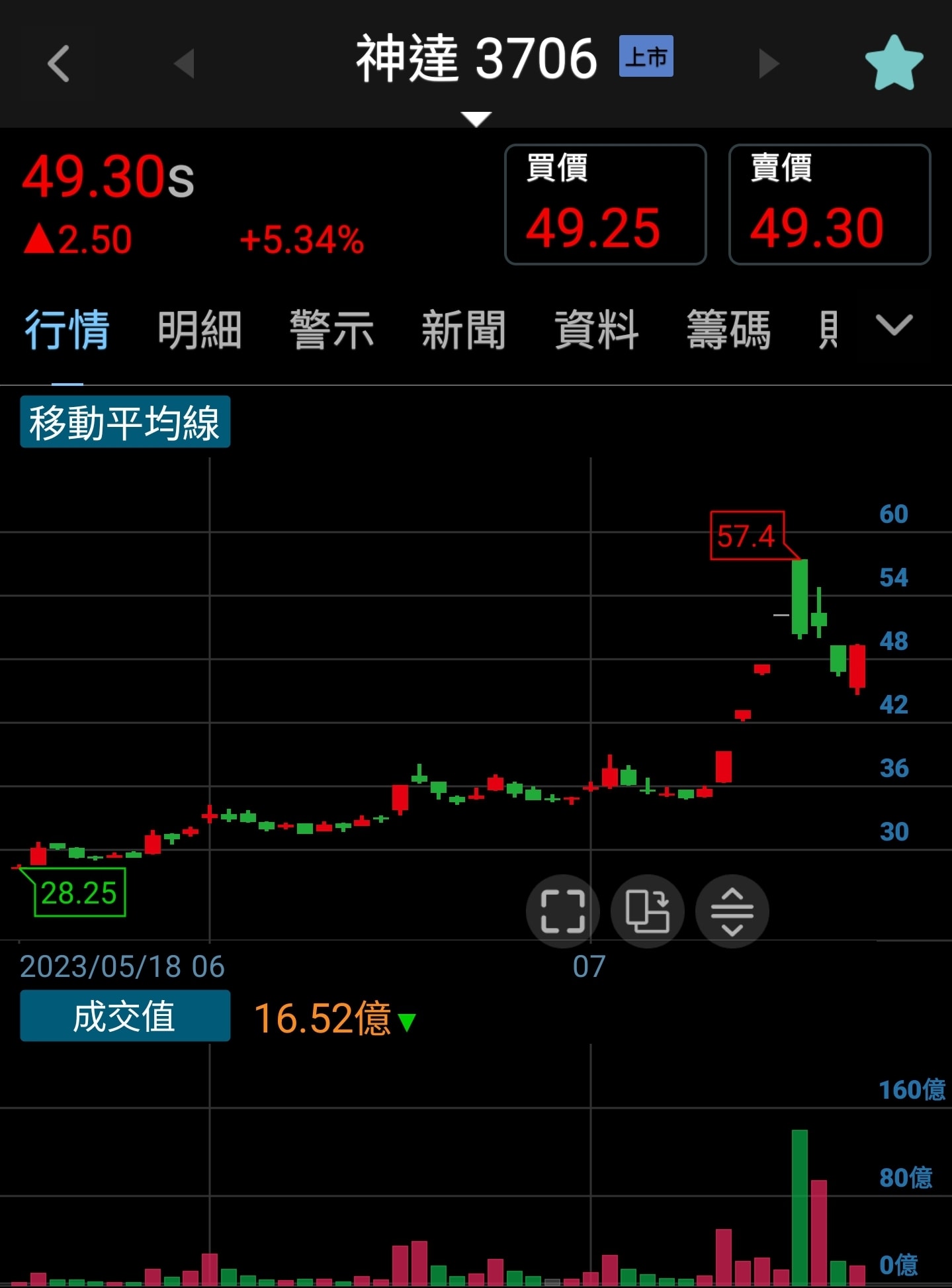The height and width of the screenshot is (1288, 952).
Task: Expand the 神達 3706 title dropdown
Action: 476,118
